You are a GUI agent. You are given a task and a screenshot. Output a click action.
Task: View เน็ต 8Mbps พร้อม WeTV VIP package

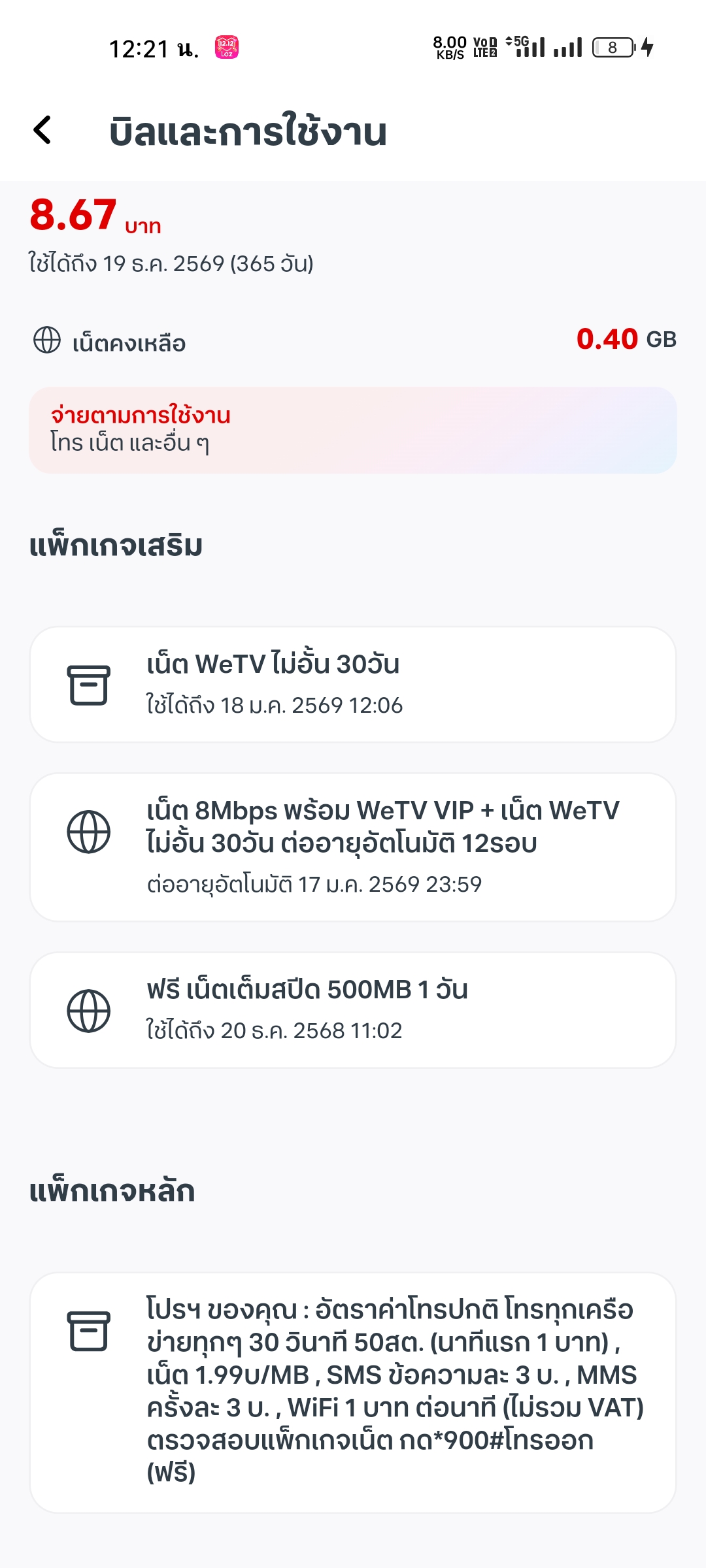[353, 847]
